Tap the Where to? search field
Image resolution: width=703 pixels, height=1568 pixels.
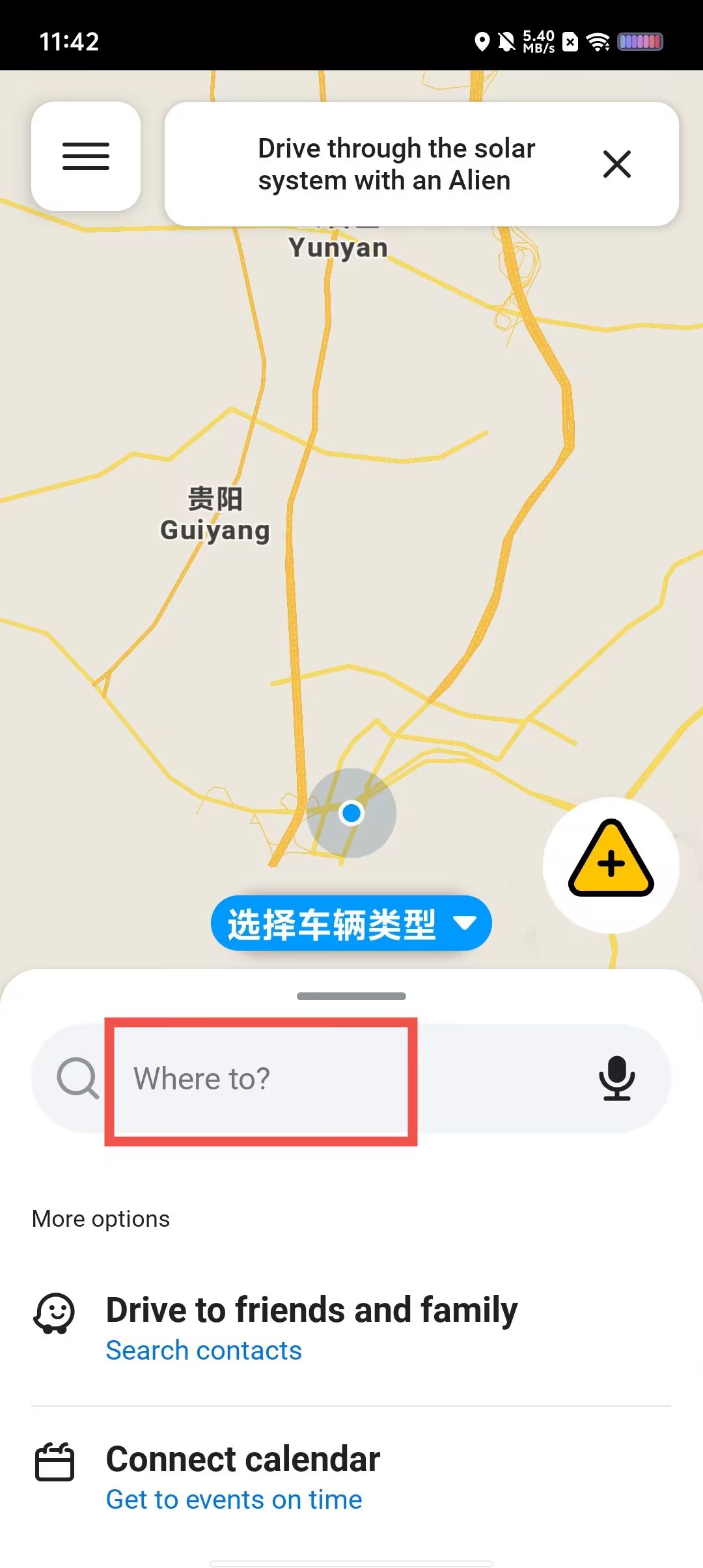(260, 1079)
